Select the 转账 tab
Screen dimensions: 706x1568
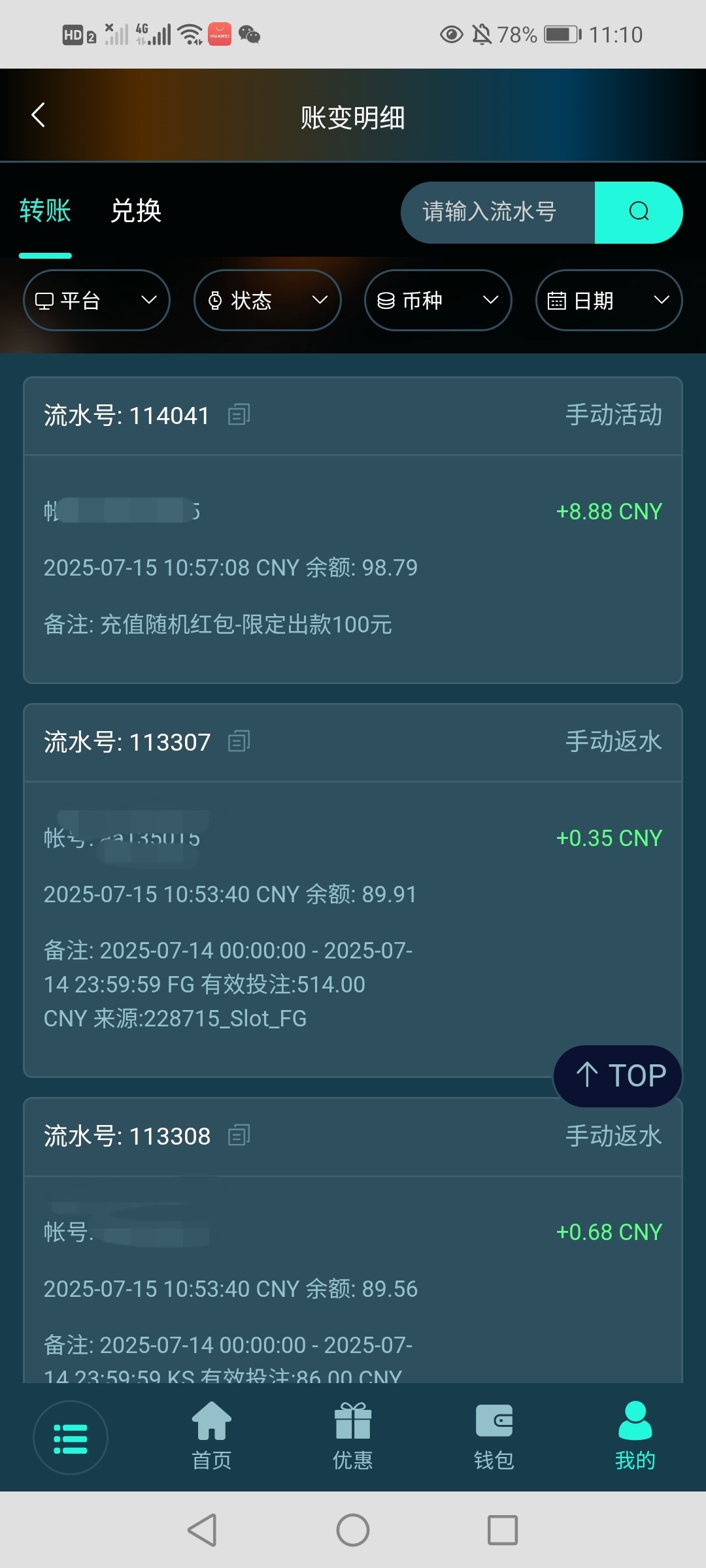(x=45, y=211)
